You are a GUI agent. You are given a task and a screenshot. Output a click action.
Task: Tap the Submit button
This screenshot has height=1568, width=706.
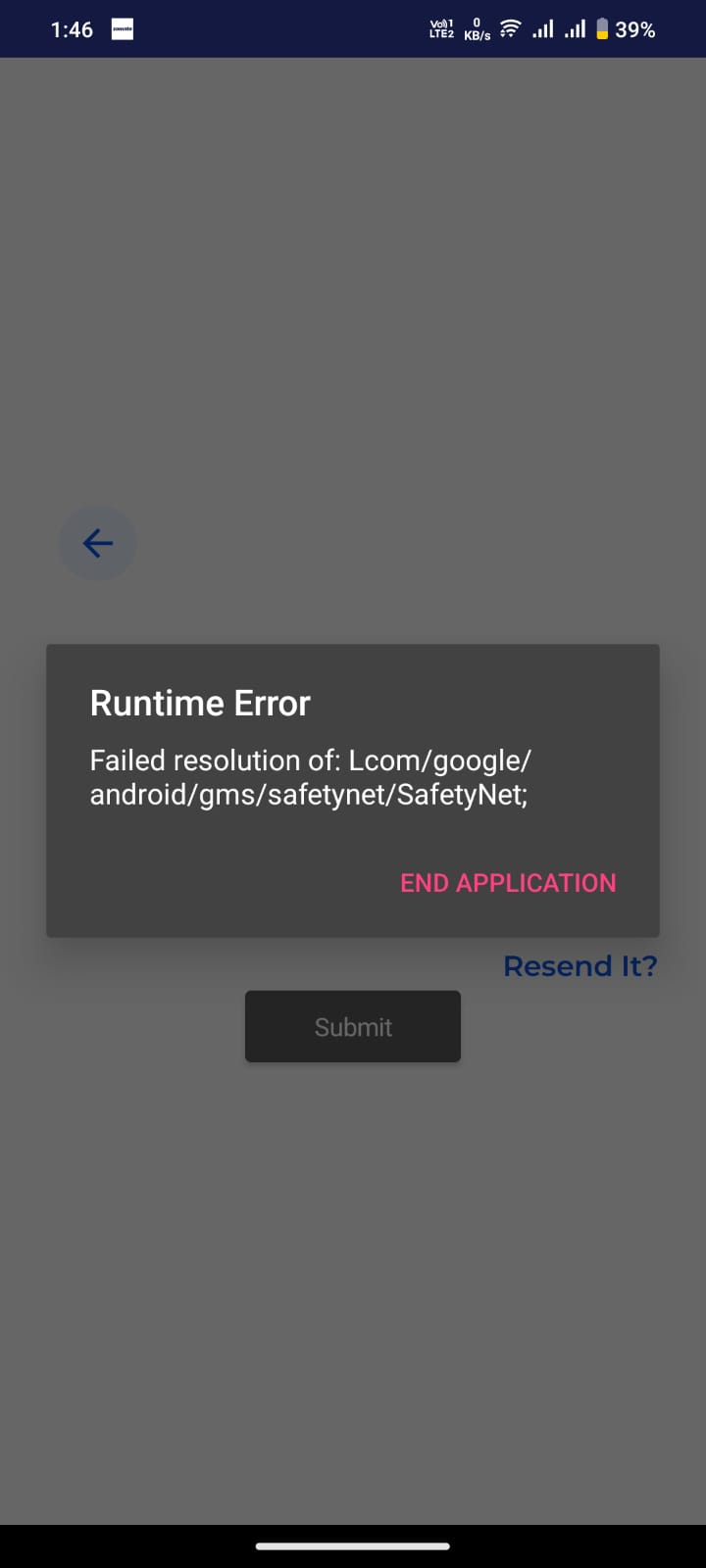click(353, 1026)
